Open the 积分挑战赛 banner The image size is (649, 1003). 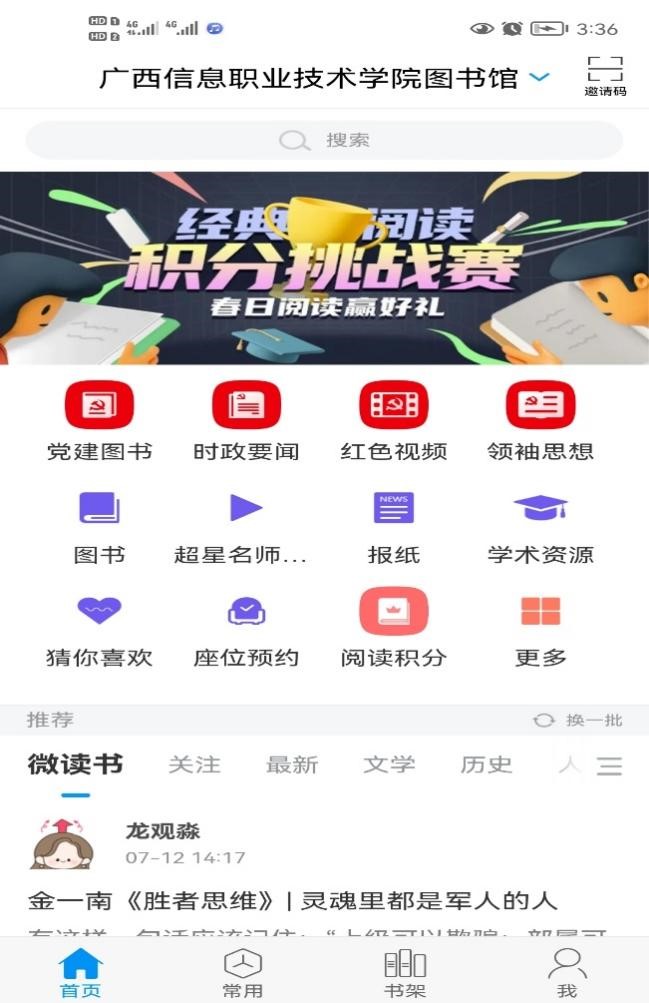point(324,268)
